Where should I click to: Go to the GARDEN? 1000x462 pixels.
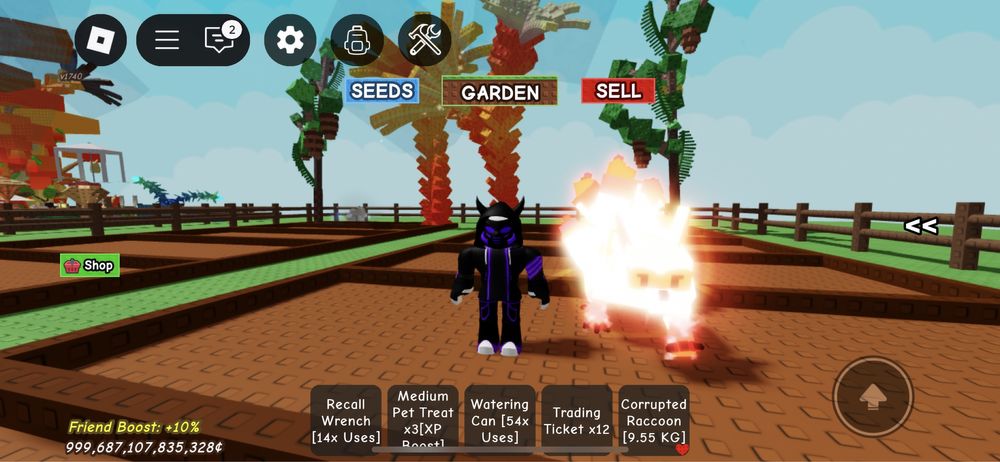point(500,91)
